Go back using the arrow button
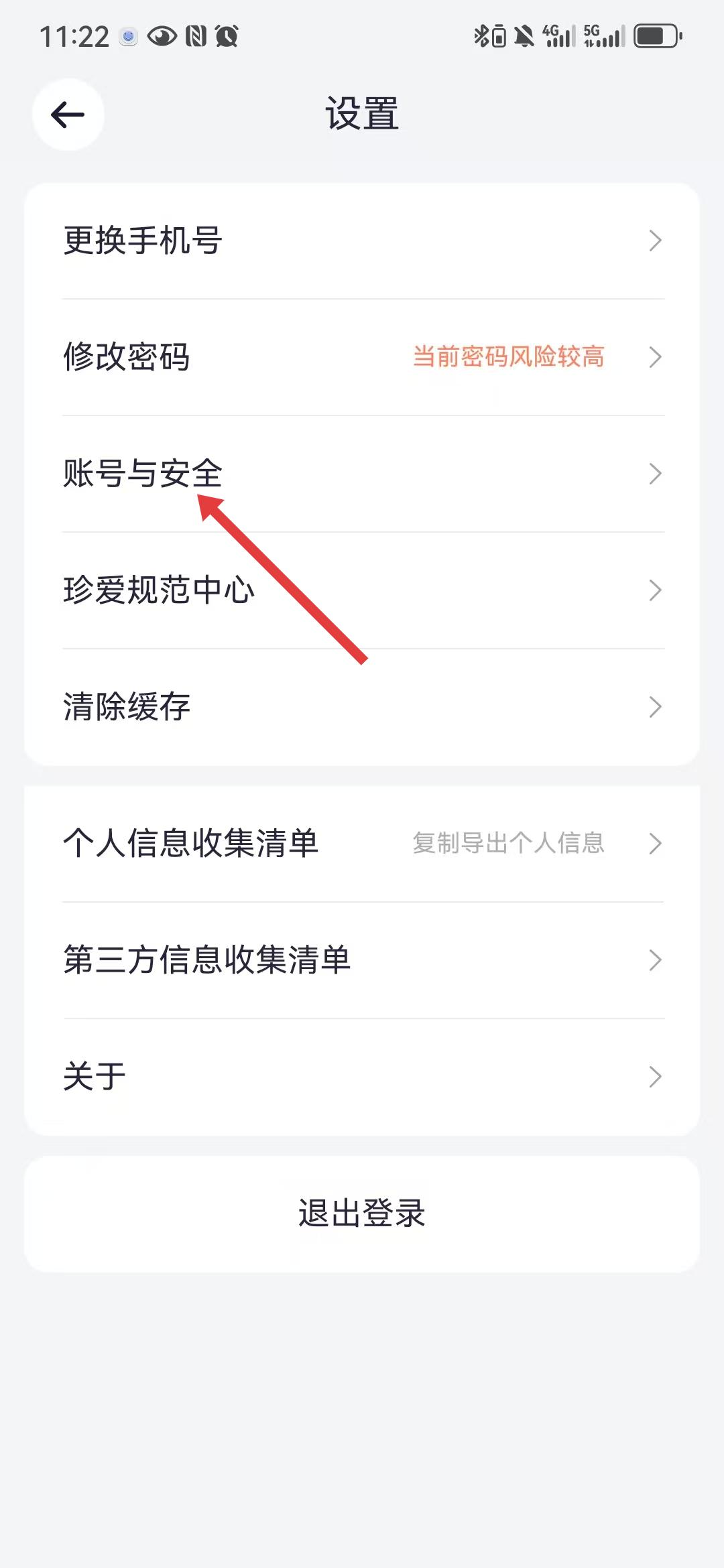The width and height of the screenshot is (724, 1568). [x=68, y=115]
